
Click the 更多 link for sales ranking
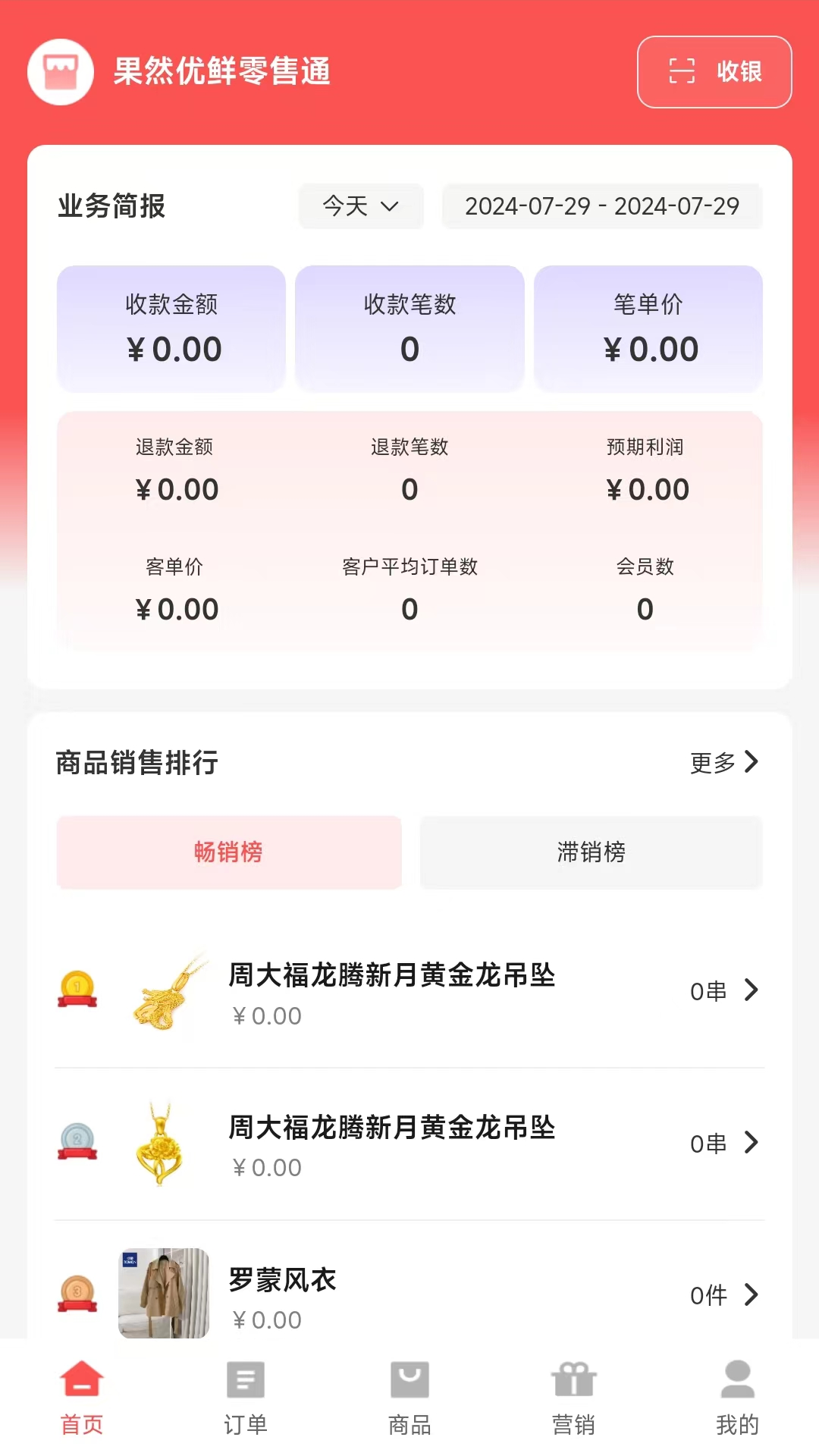[722, 764]
